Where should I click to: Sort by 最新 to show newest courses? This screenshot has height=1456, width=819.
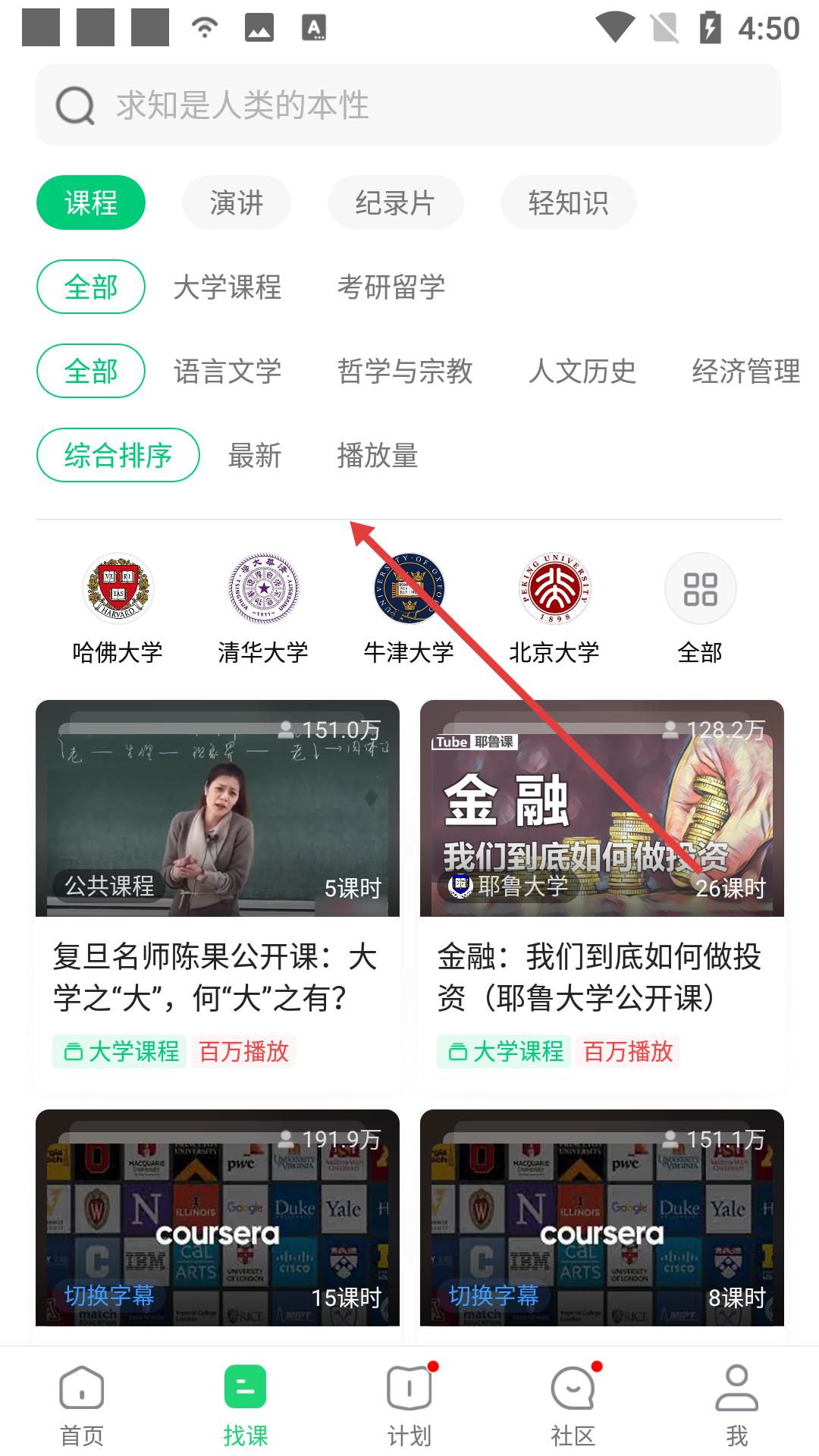coord(254,456)
